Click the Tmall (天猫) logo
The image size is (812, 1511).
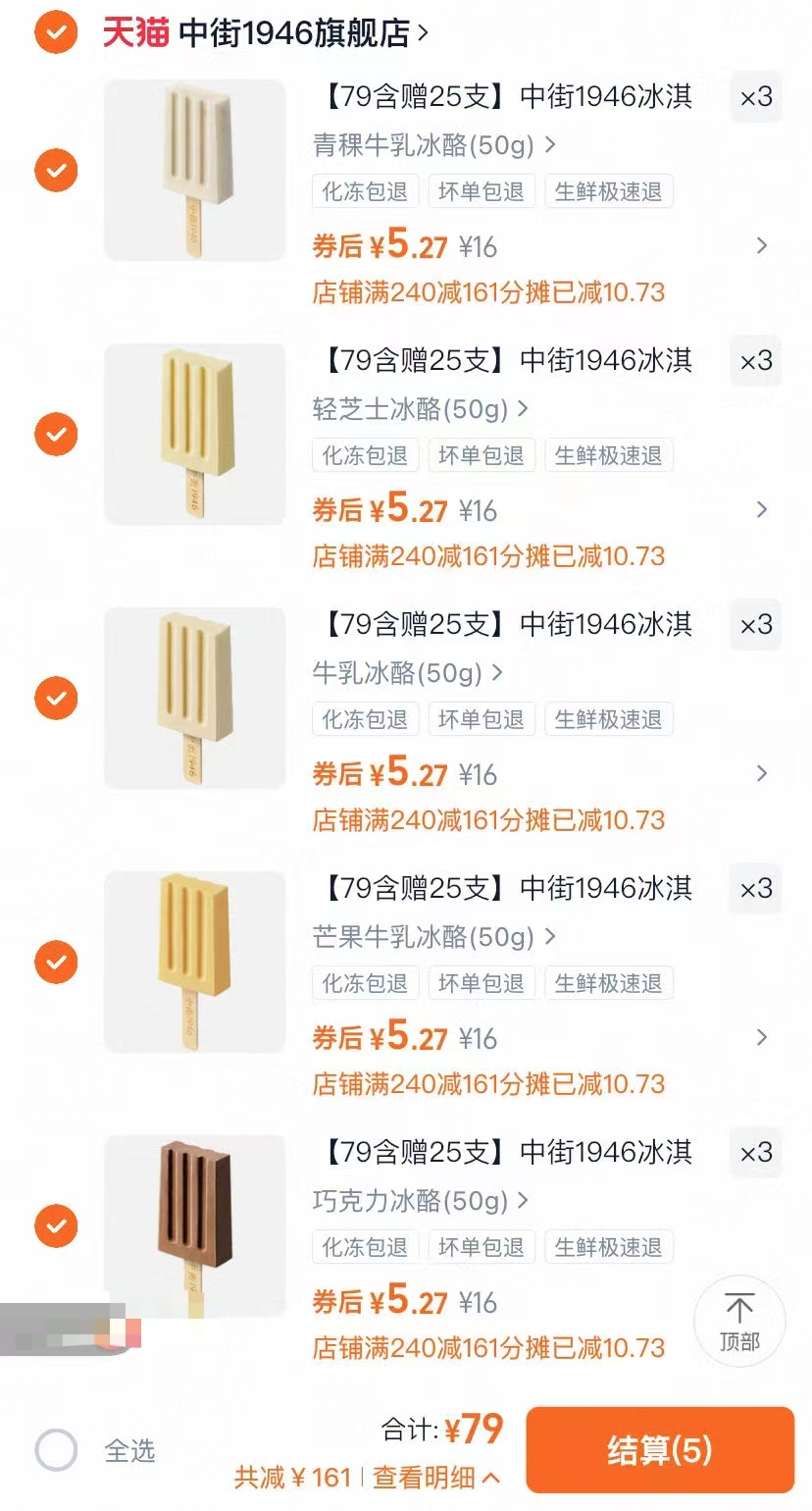pyautogui.click(x=132, y=30)
